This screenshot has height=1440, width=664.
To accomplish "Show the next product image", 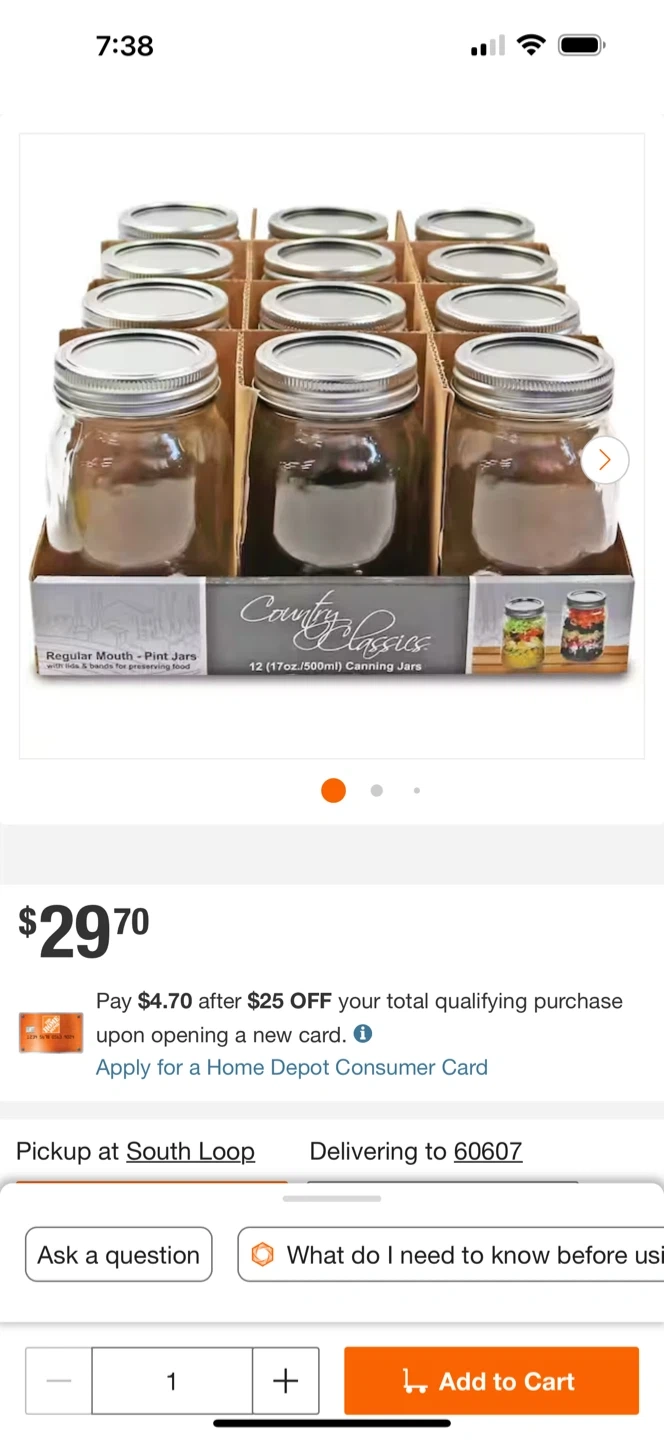I will pos(604,459).
